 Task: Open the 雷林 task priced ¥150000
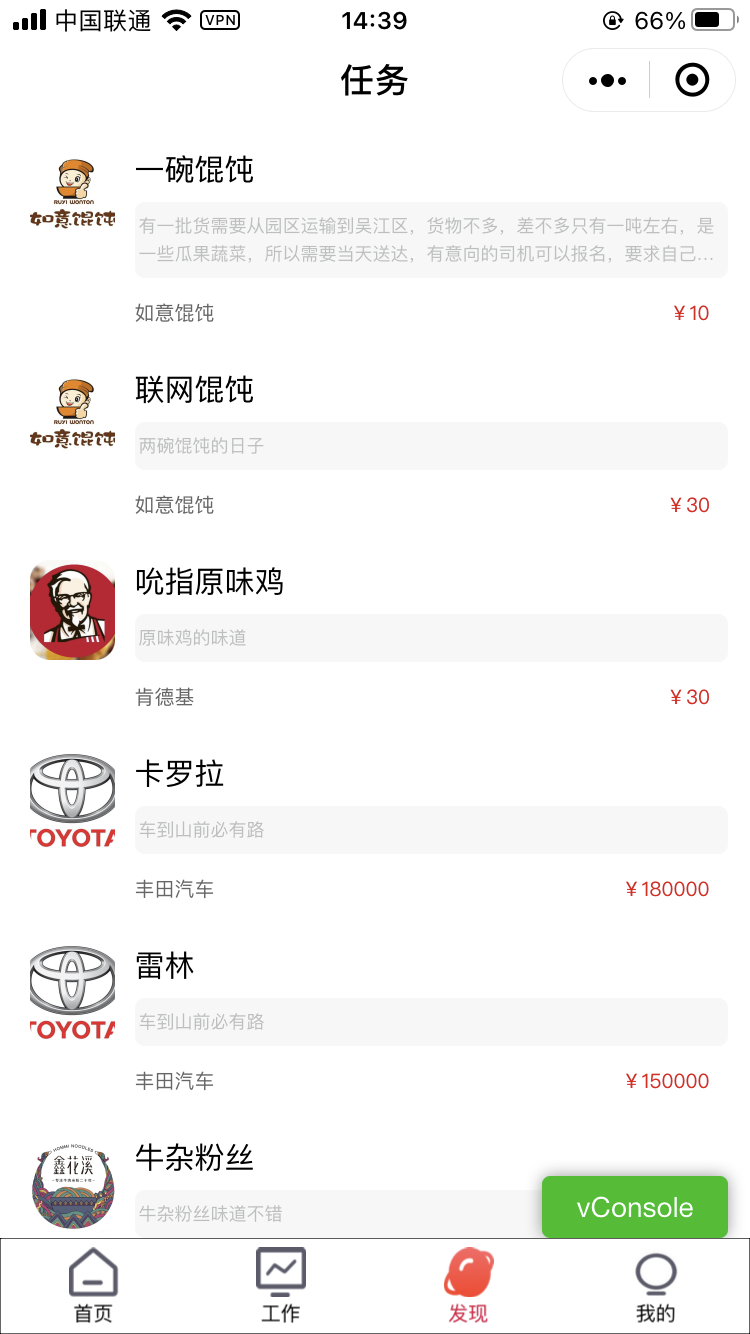click(375, 1021)
